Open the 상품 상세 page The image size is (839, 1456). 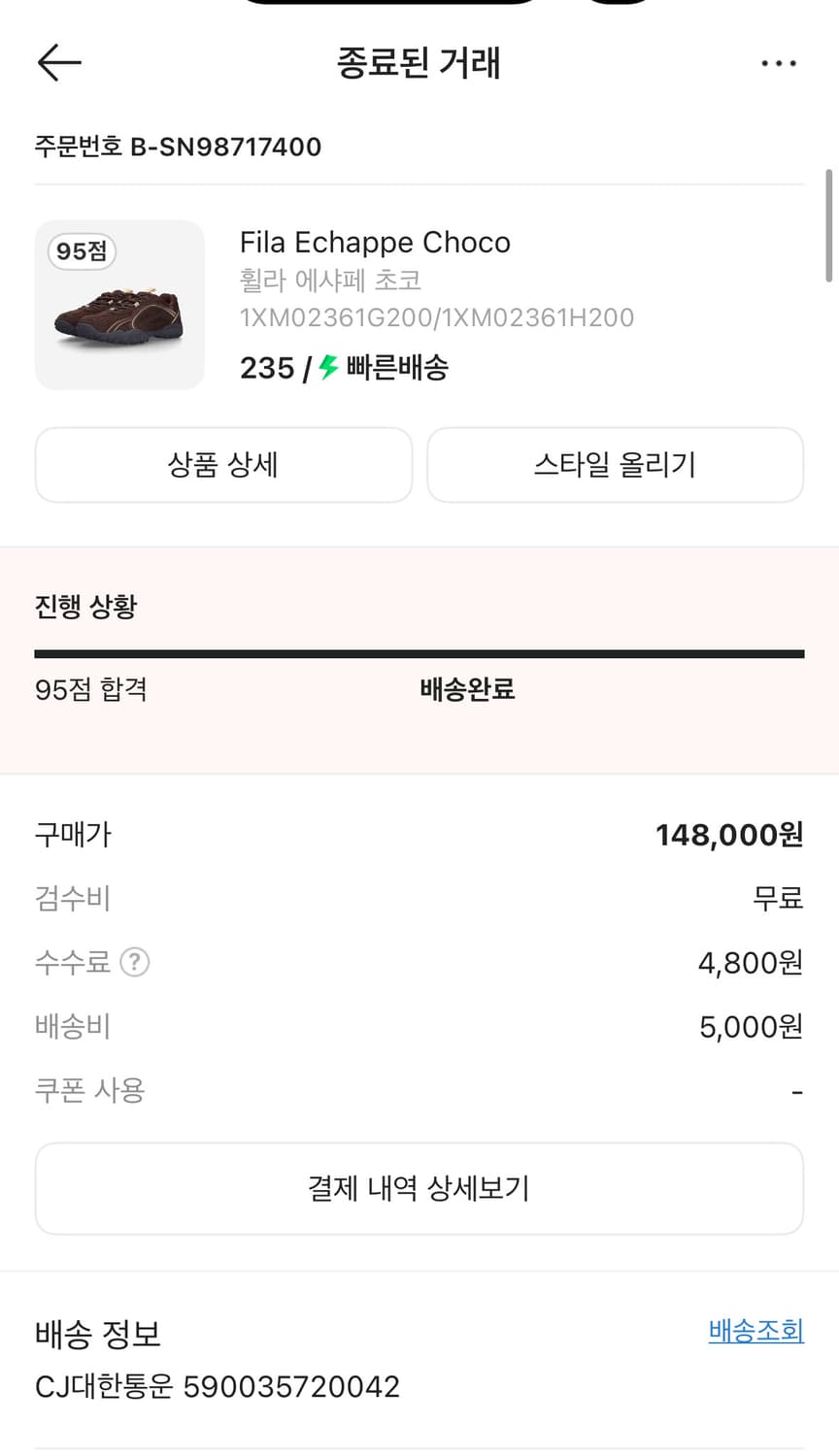[x=223, y=465]
